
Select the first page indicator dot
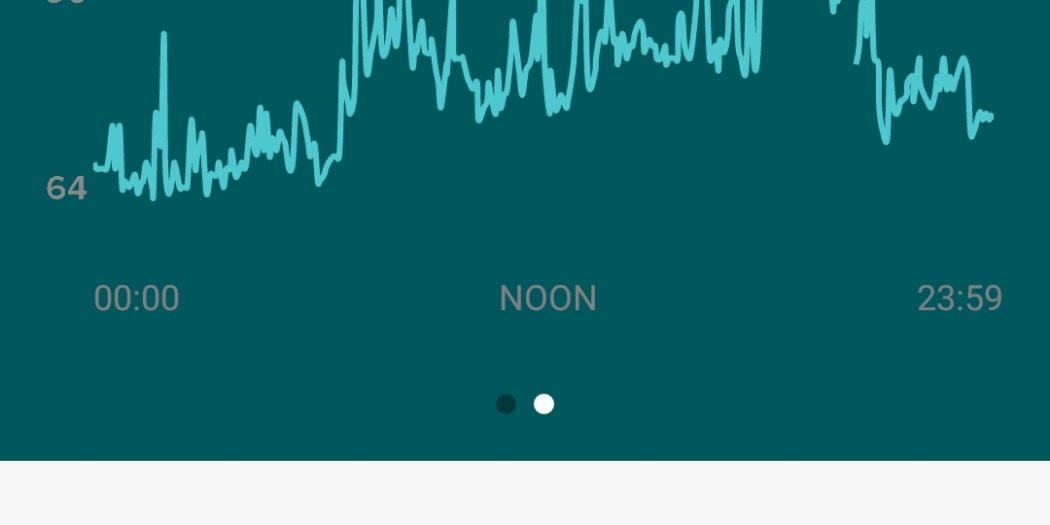pos(506,404)
